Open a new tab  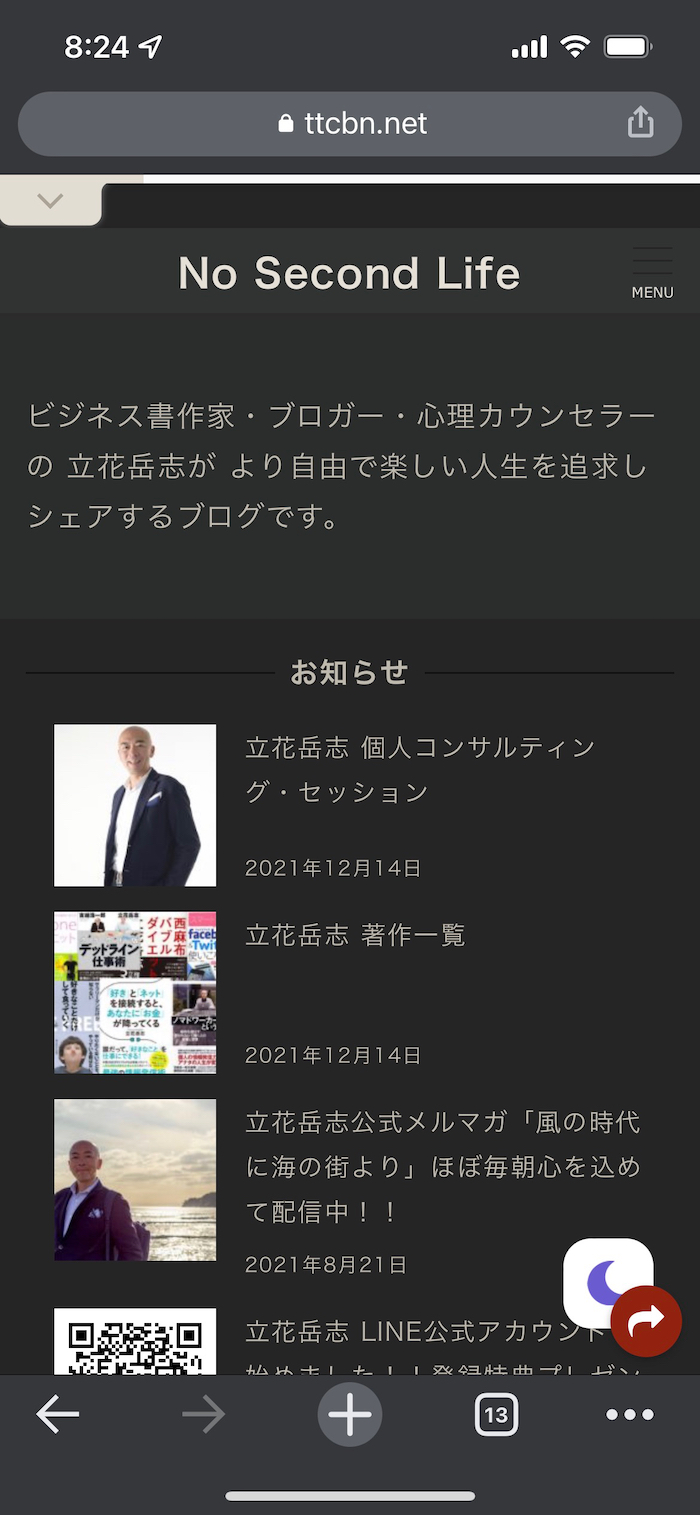point(350,1414)
